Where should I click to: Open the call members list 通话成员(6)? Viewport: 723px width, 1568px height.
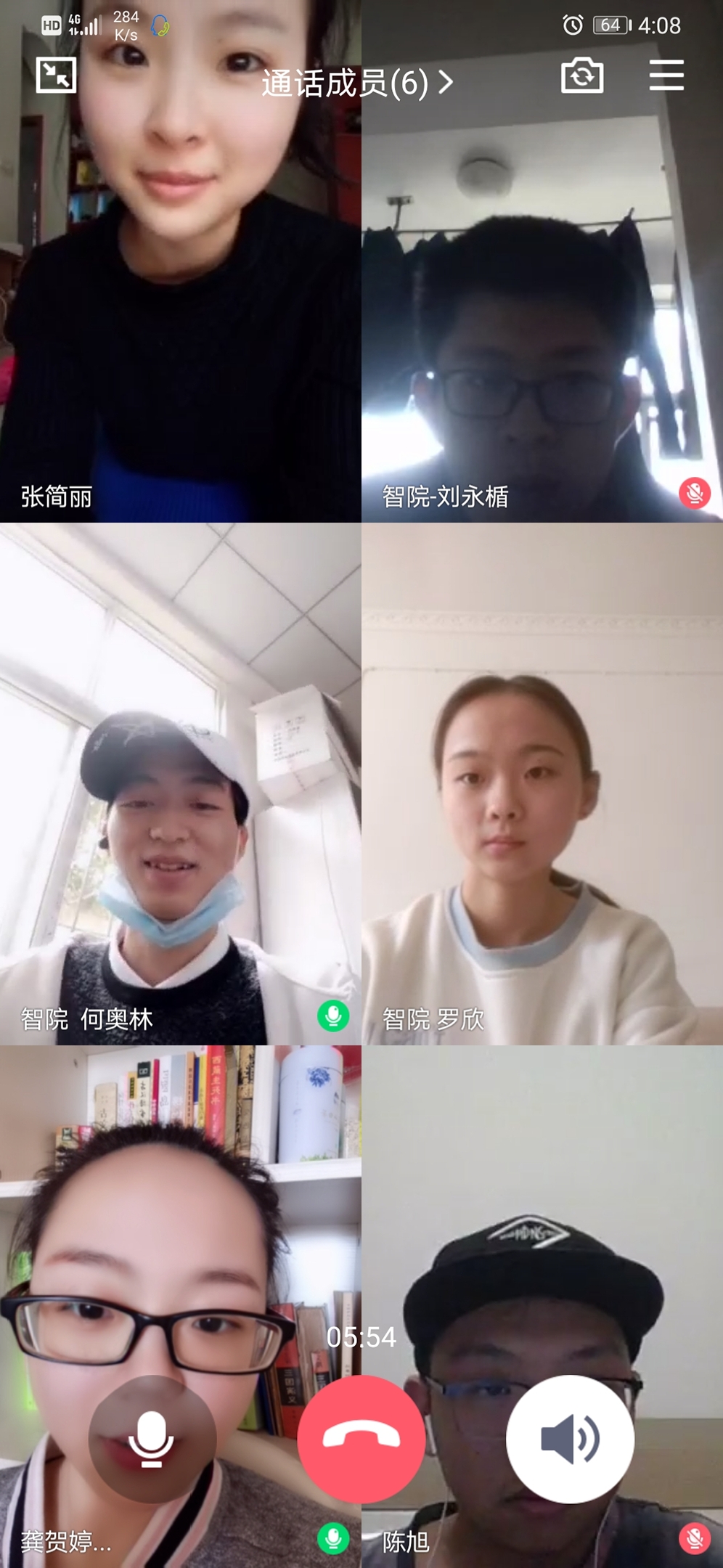(357, 83)
